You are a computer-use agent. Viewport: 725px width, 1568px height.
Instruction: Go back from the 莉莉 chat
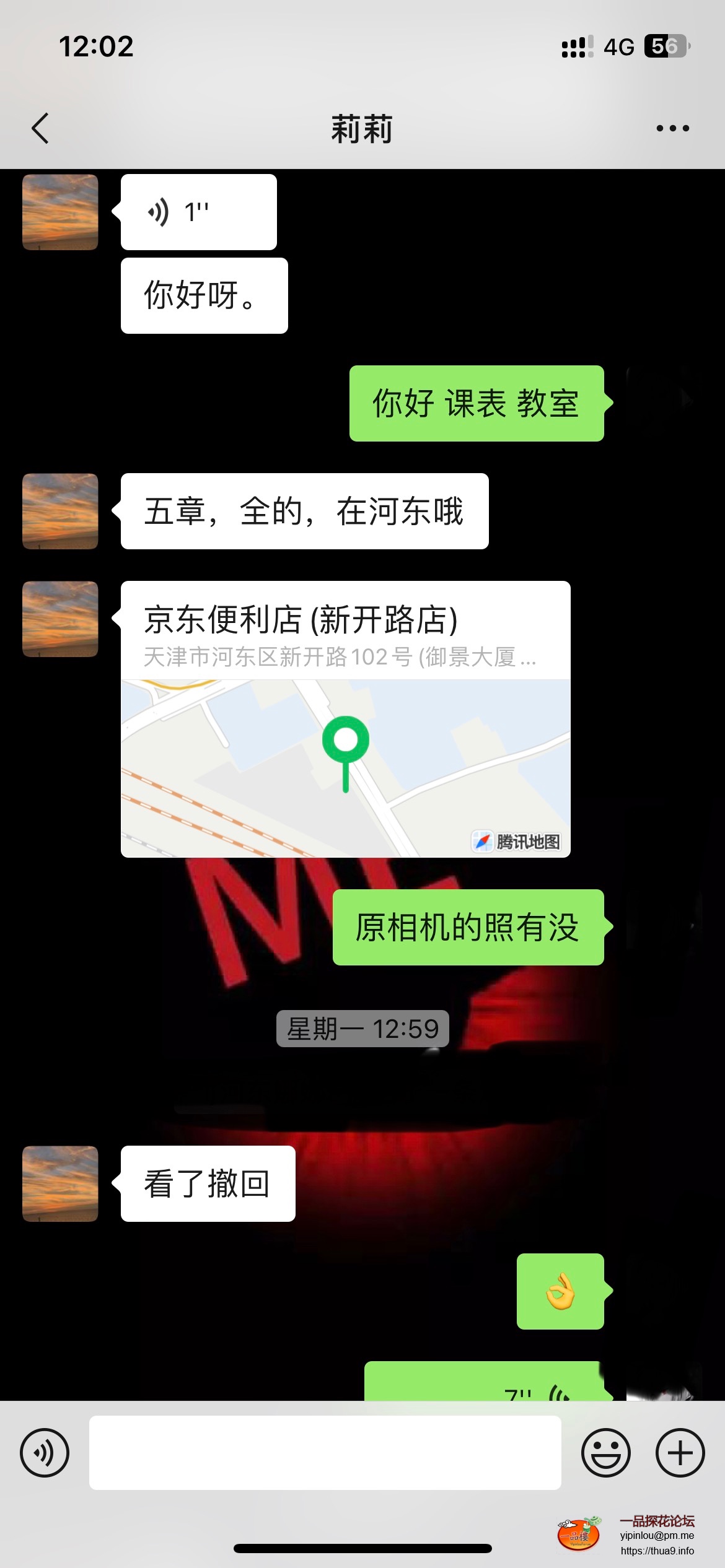(x=41, y=129)
